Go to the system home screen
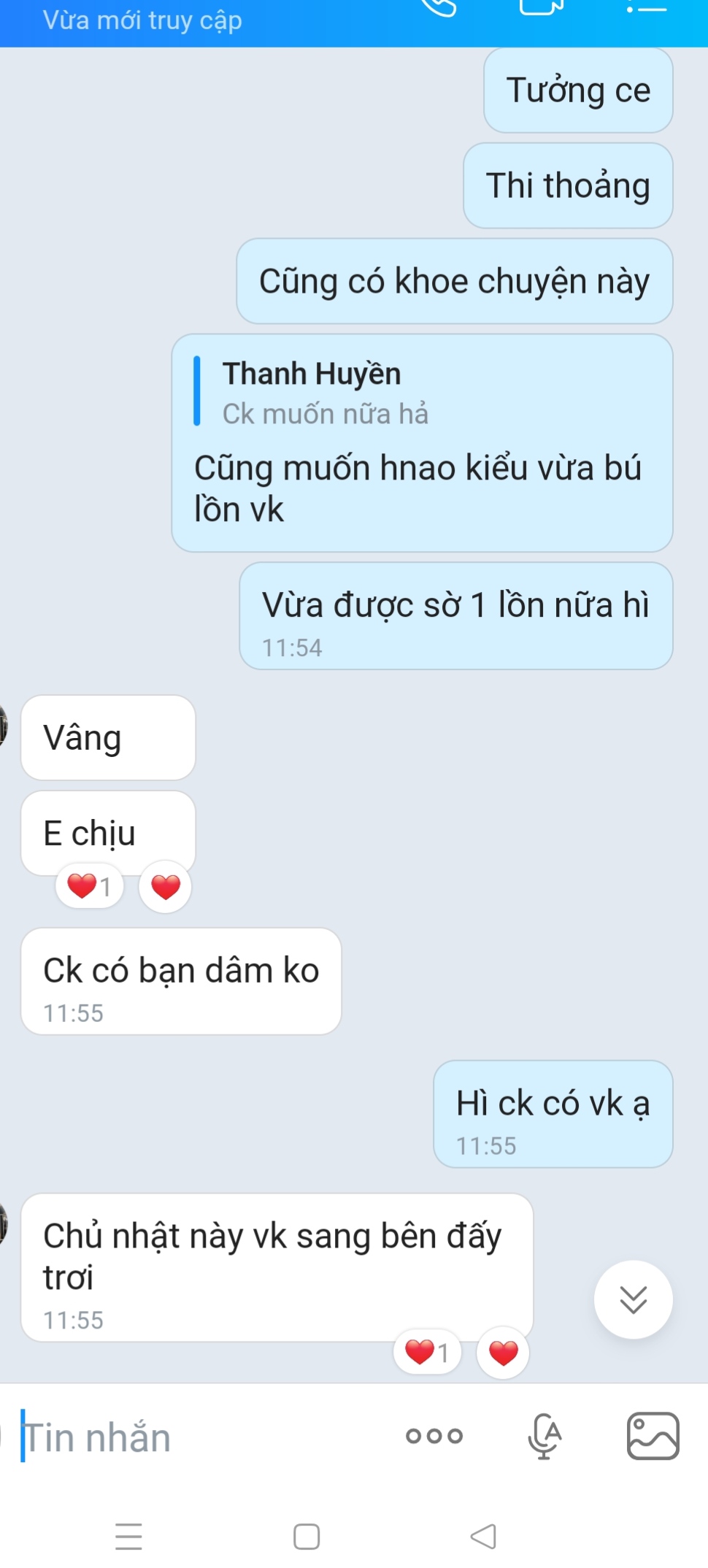The image size is (708, 1568). [307, 1537]
